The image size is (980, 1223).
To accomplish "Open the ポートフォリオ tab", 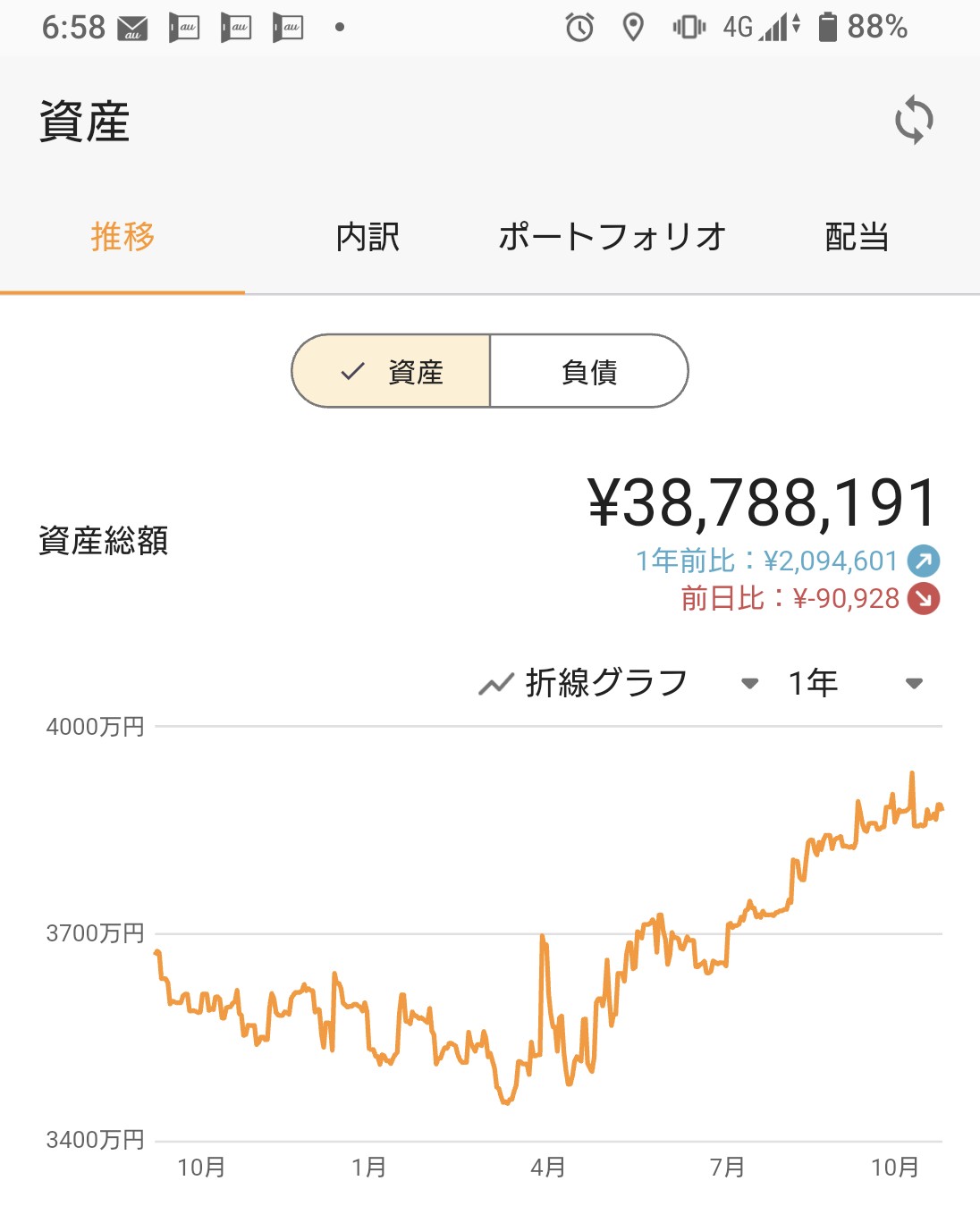I will point(612,238).
